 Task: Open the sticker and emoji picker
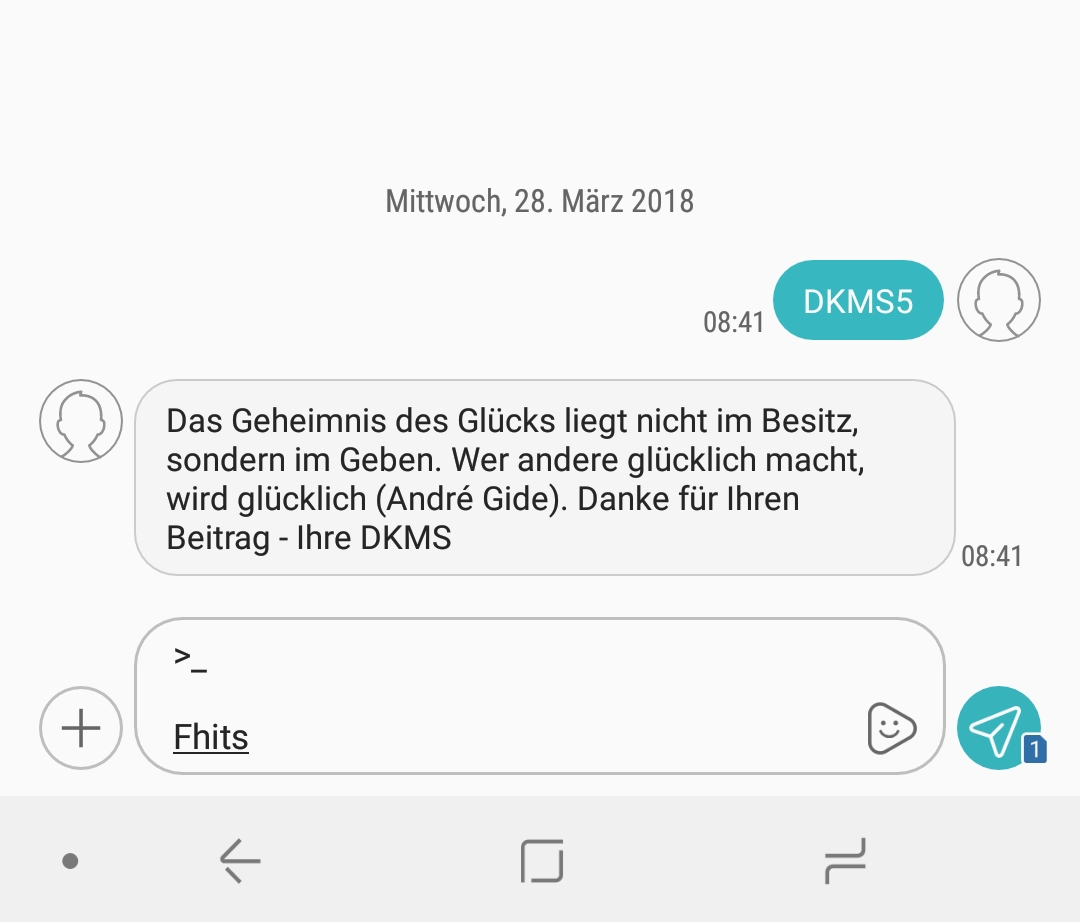click(891, 728)
